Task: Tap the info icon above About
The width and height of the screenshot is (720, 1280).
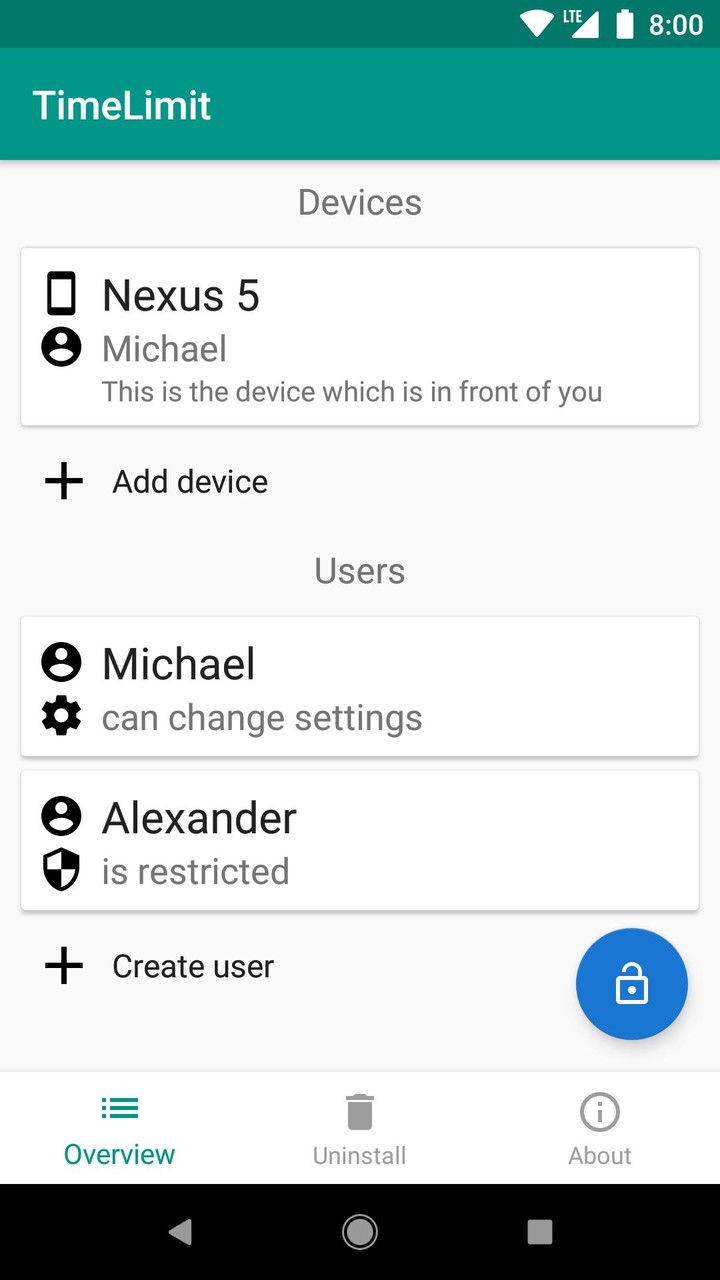Action: tap(599, 1110)
